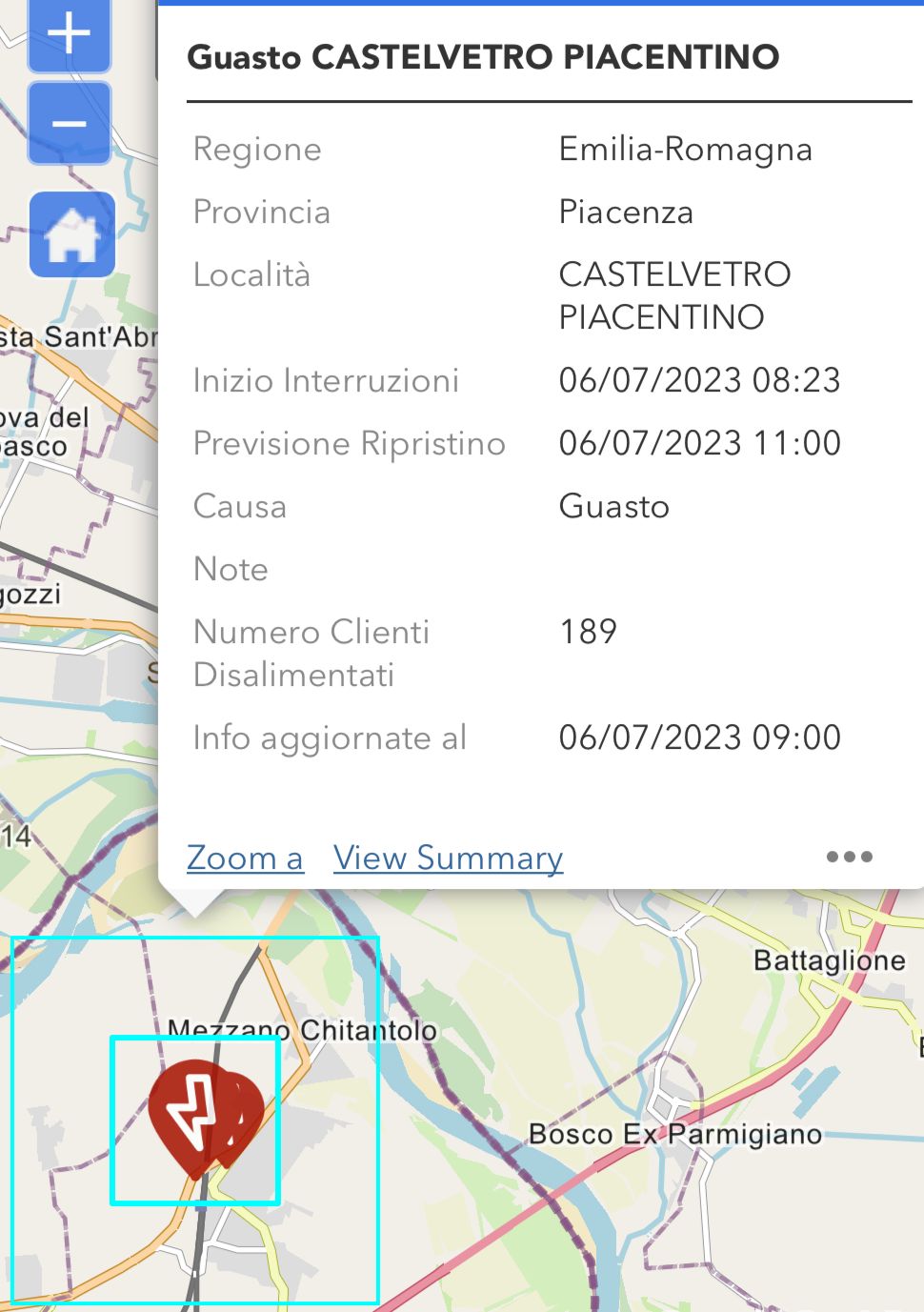
Task: Open the View Summary link
Action: click(x=448, y=858)
